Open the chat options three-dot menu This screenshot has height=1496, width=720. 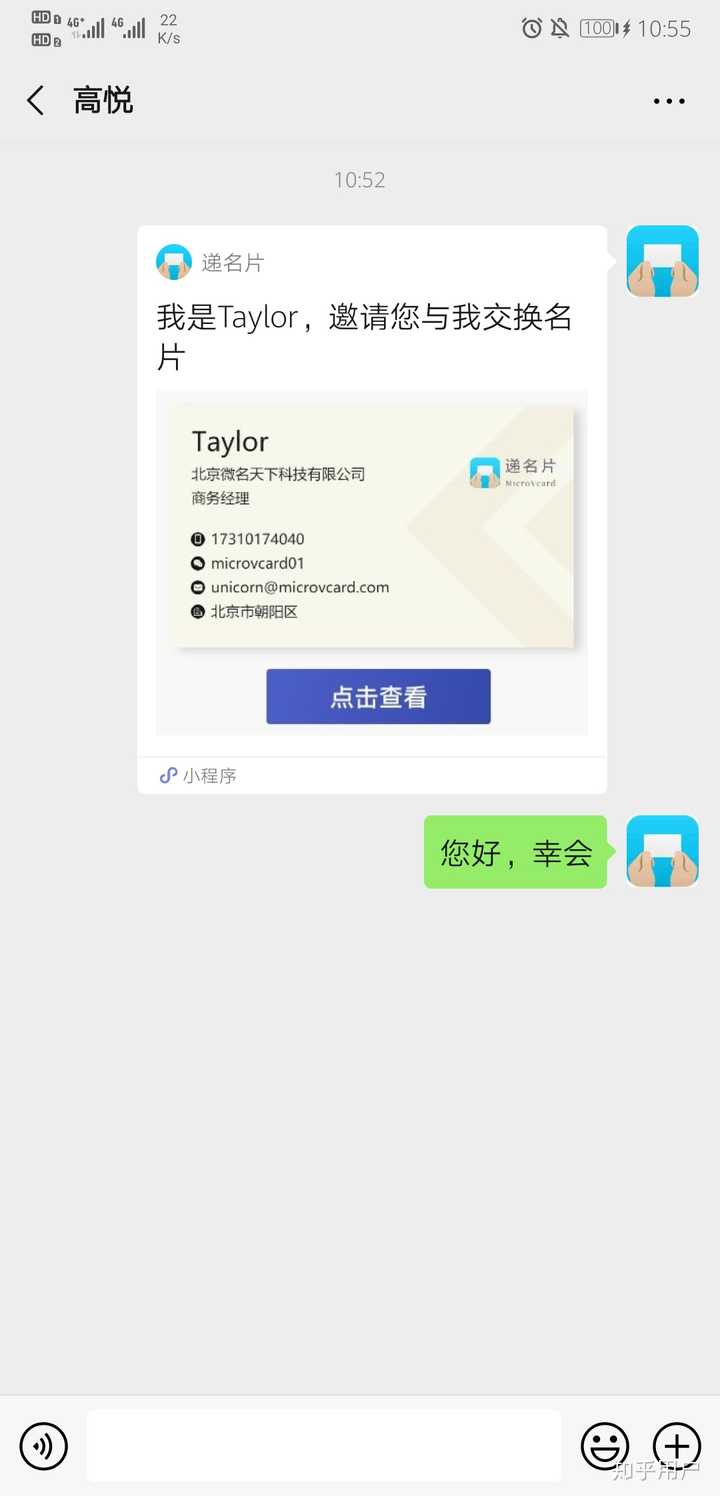click(668, 101)
